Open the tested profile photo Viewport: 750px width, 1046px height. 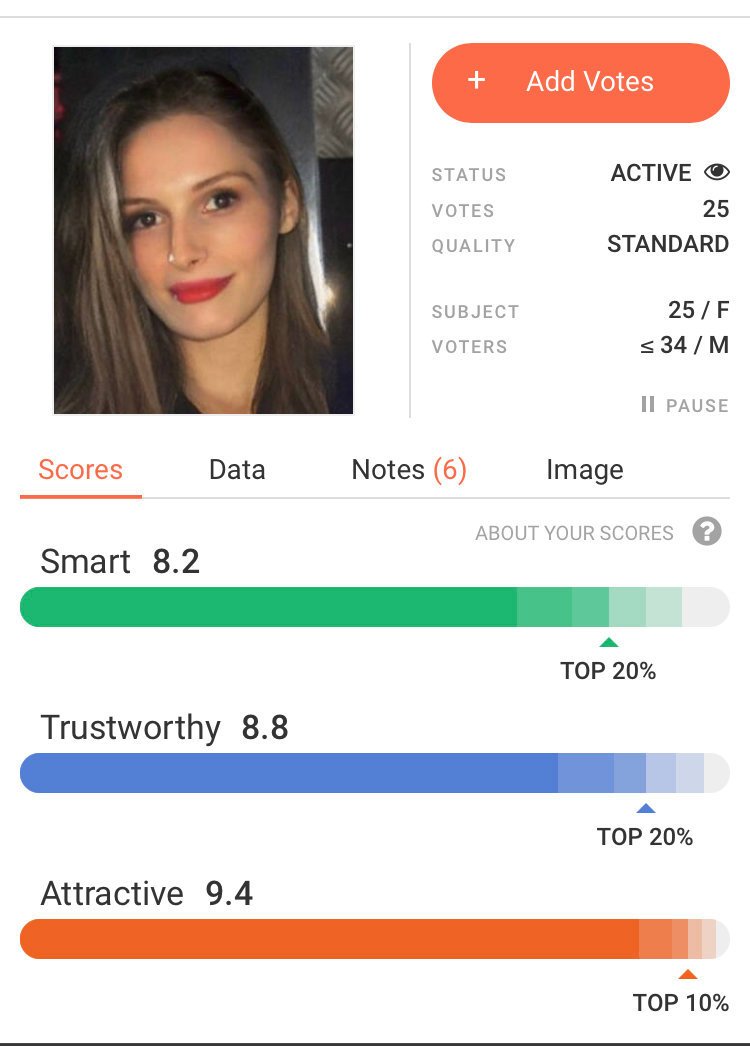click(203, 230)
